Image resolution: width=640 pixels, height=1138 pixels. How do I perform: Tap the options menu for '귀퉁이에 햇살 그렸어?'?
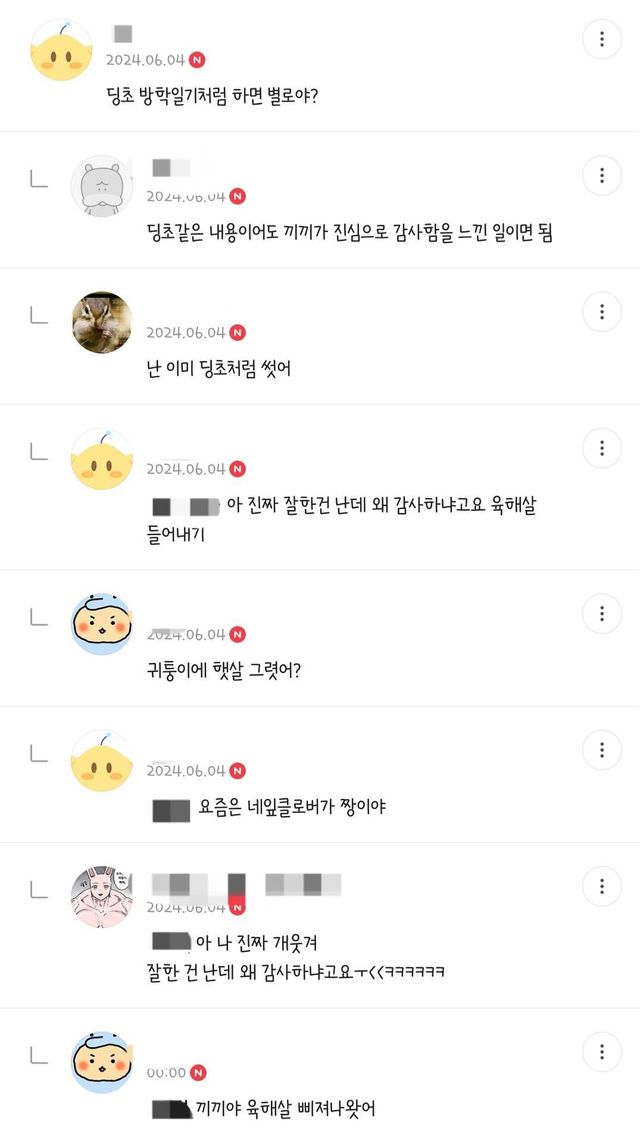pos(602,613)
